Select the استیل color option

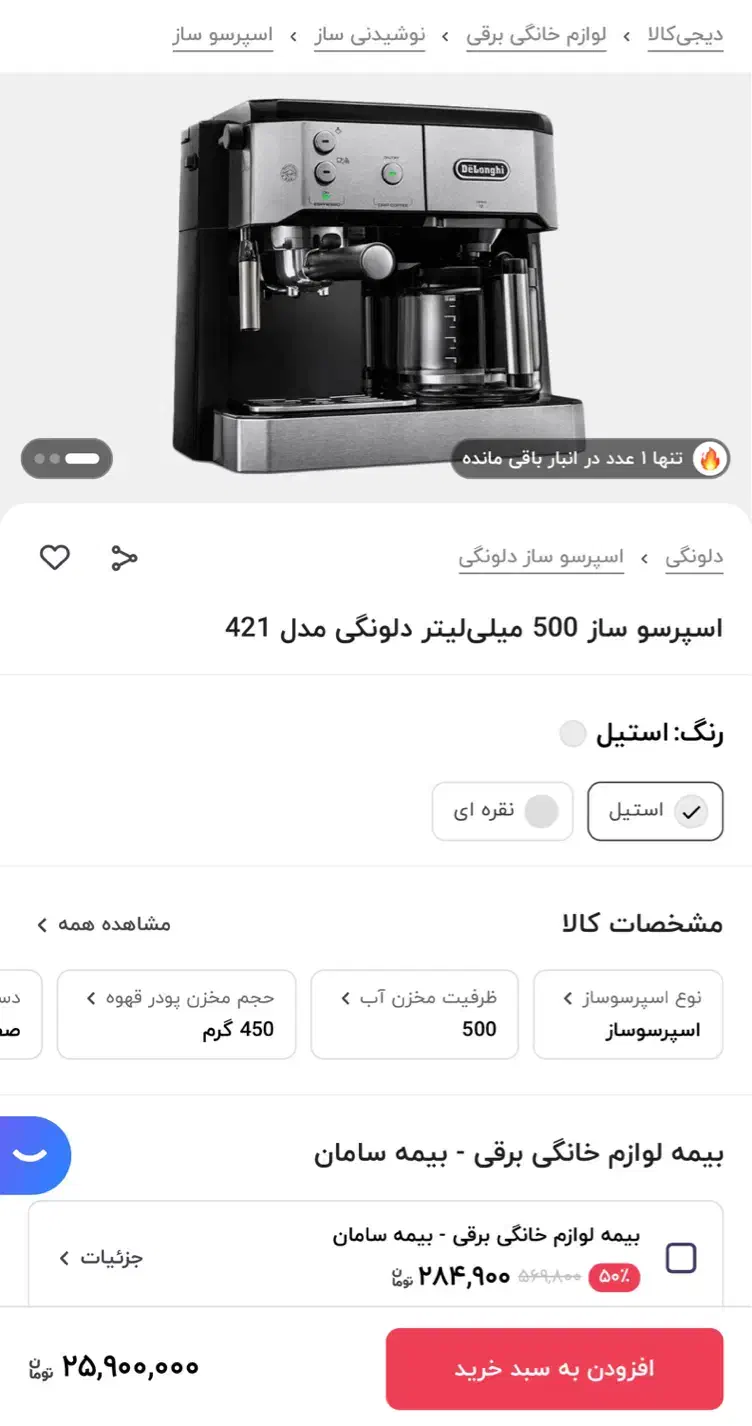pyautogui.click(x=655, y=812)
